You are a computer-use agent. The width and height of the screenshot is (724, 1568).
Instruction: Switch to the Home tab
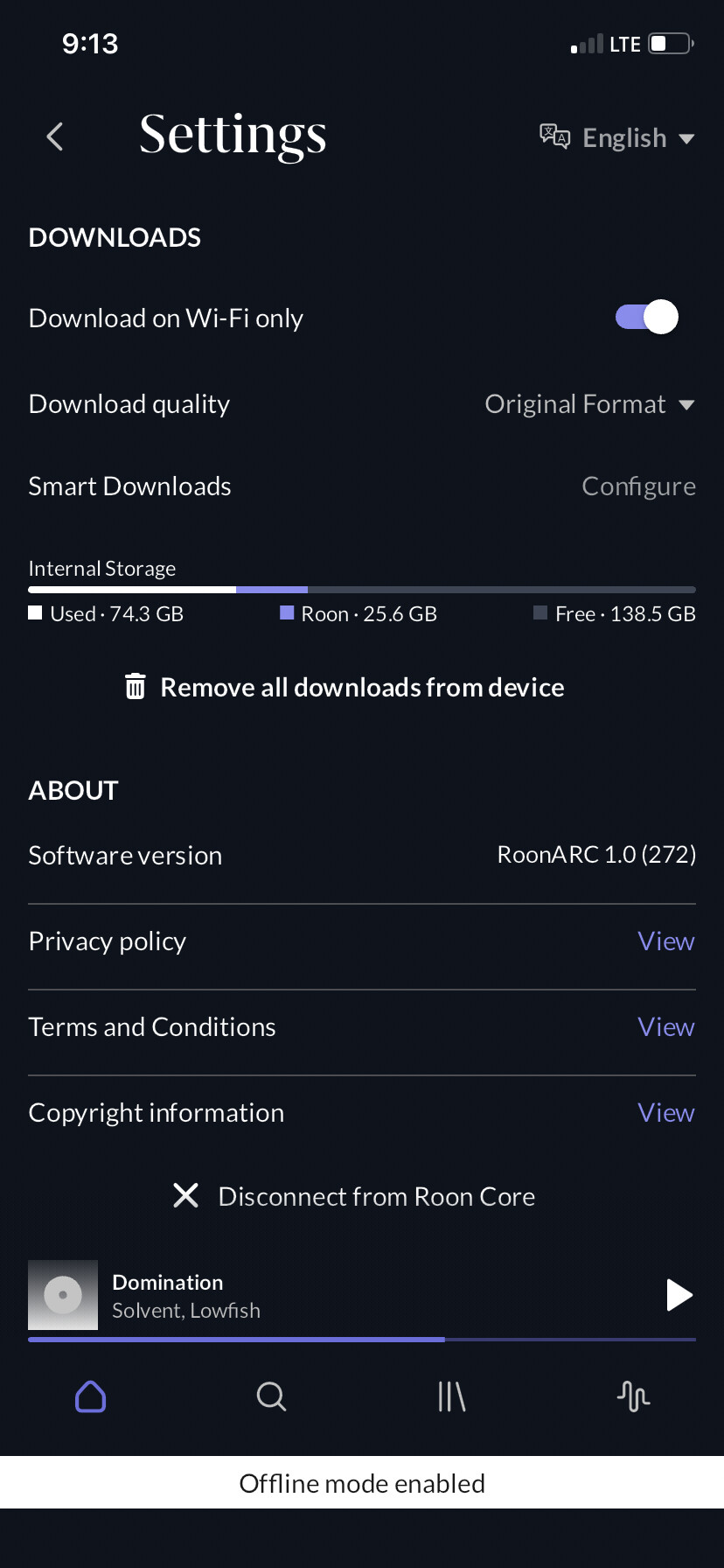(x=91, y=1396)
